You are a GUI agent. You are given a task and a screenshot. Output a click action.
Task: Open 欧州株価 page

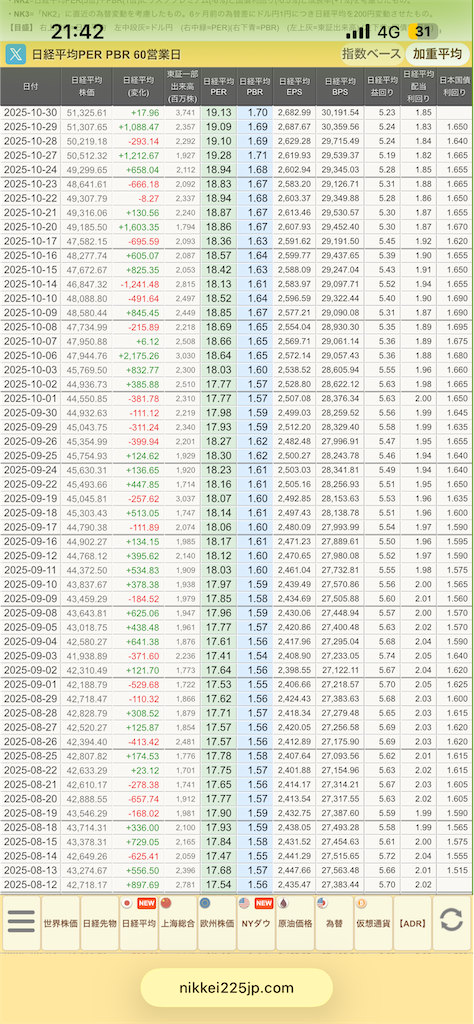217,923
